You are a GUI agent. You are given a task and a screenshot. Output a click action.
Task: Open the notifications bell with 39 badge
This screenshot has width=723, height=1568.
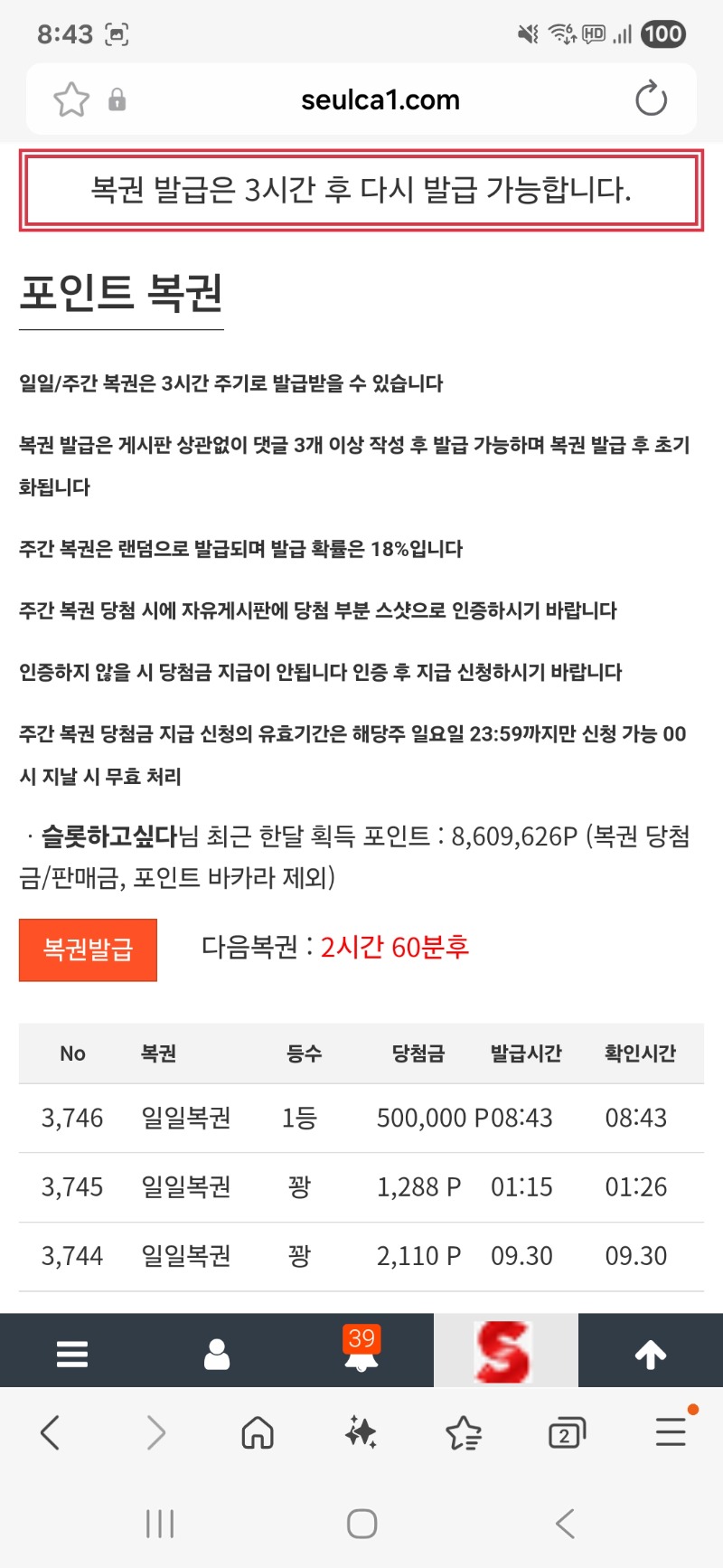(361, 1351)
